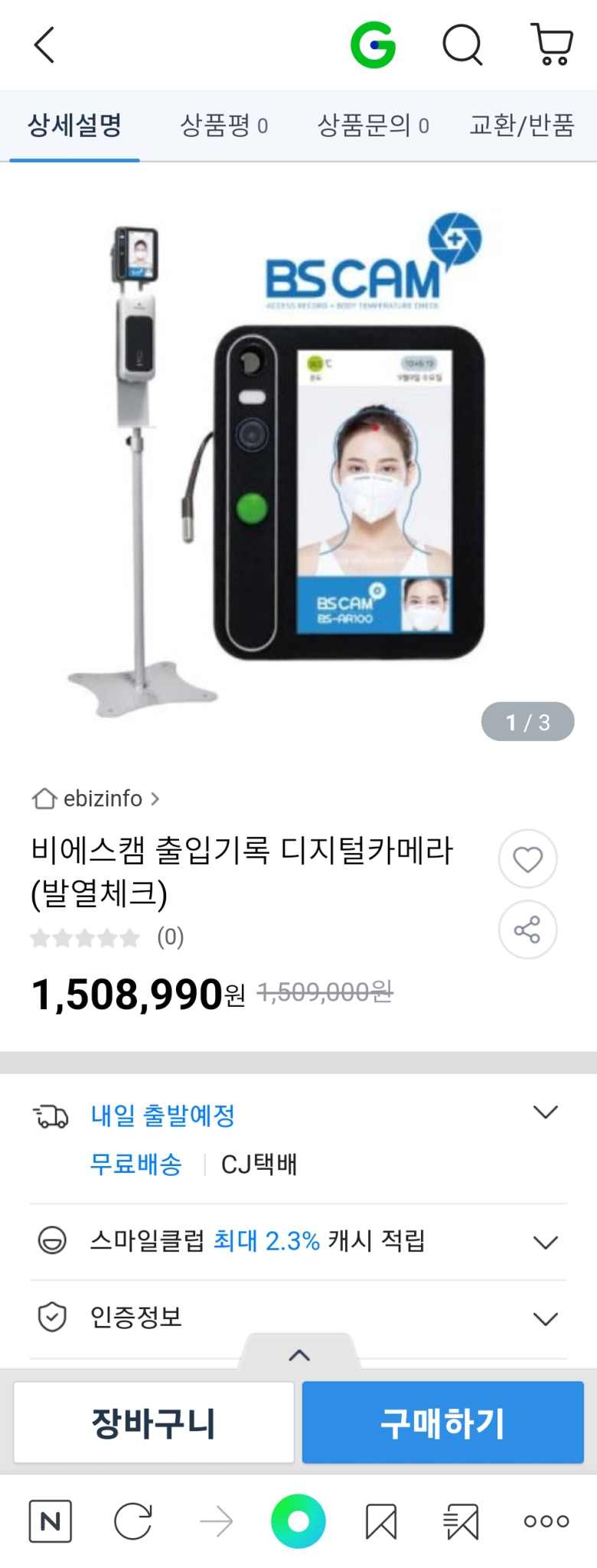597x1568 pixels.
Task: Tap the page refresh icon
Action: pos(132,1521)
